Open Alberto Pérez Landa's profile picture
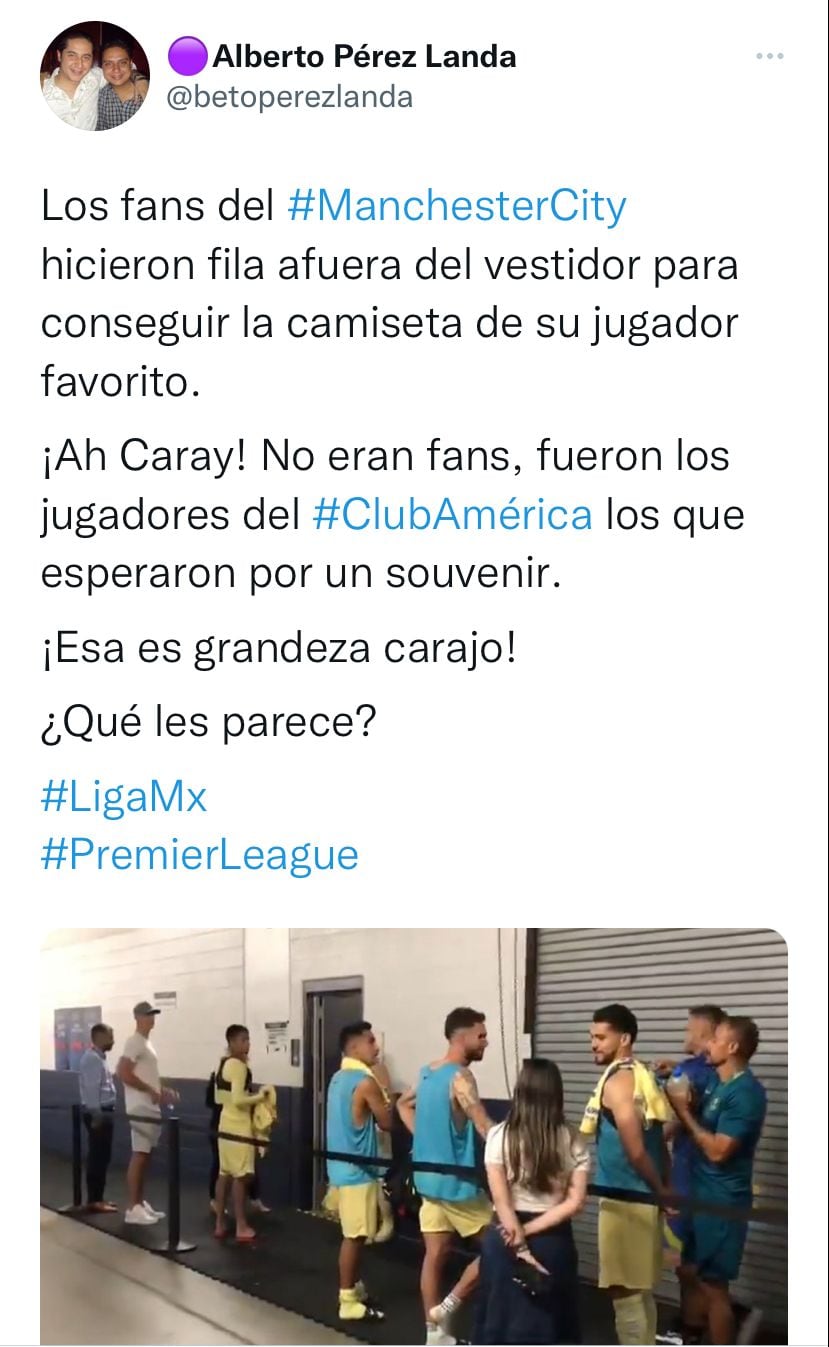829x1347 pixels. pos(95,76)
